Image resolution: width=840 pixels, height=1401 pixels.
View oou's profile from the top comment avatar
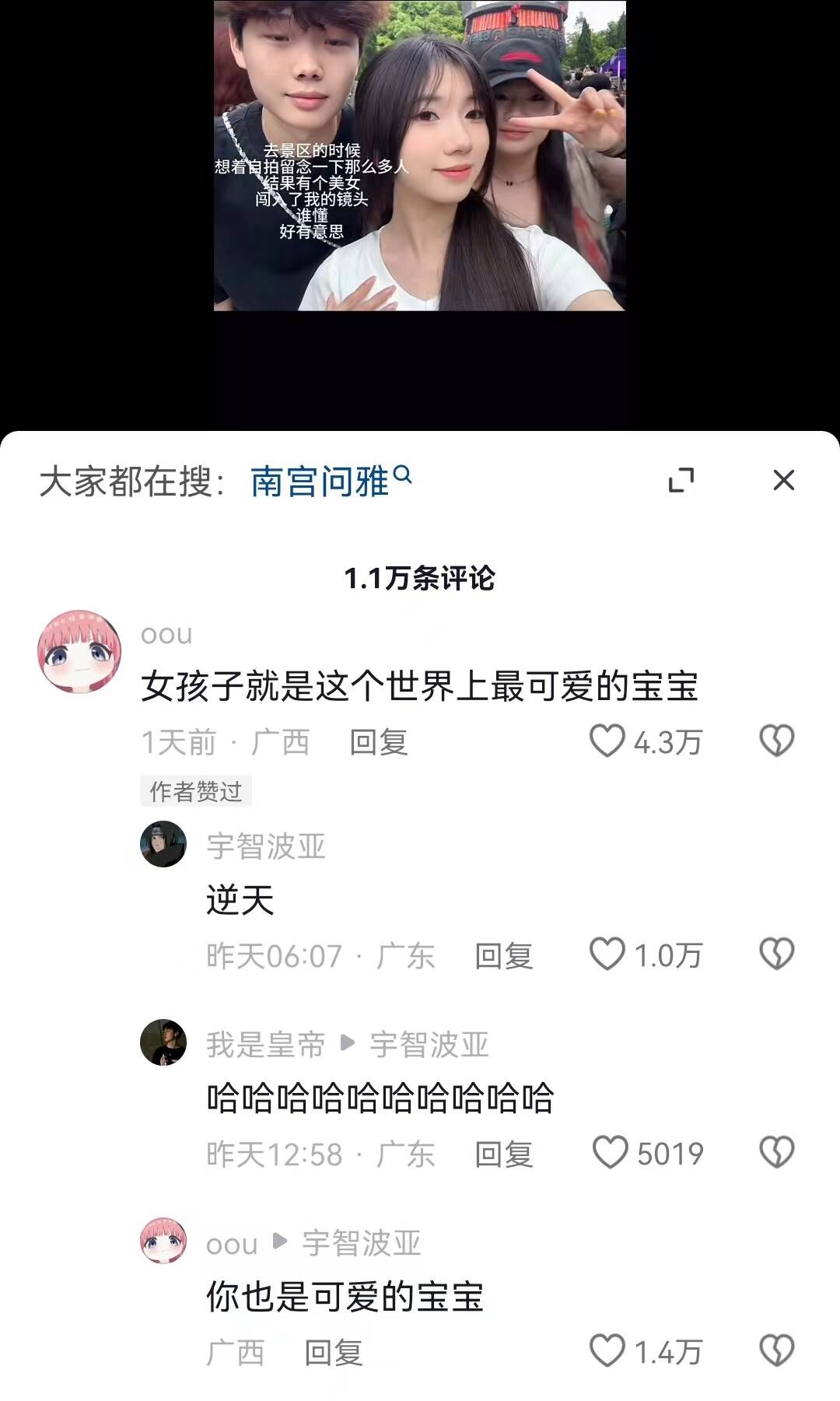pyautogui.click(x=79, y=652)
